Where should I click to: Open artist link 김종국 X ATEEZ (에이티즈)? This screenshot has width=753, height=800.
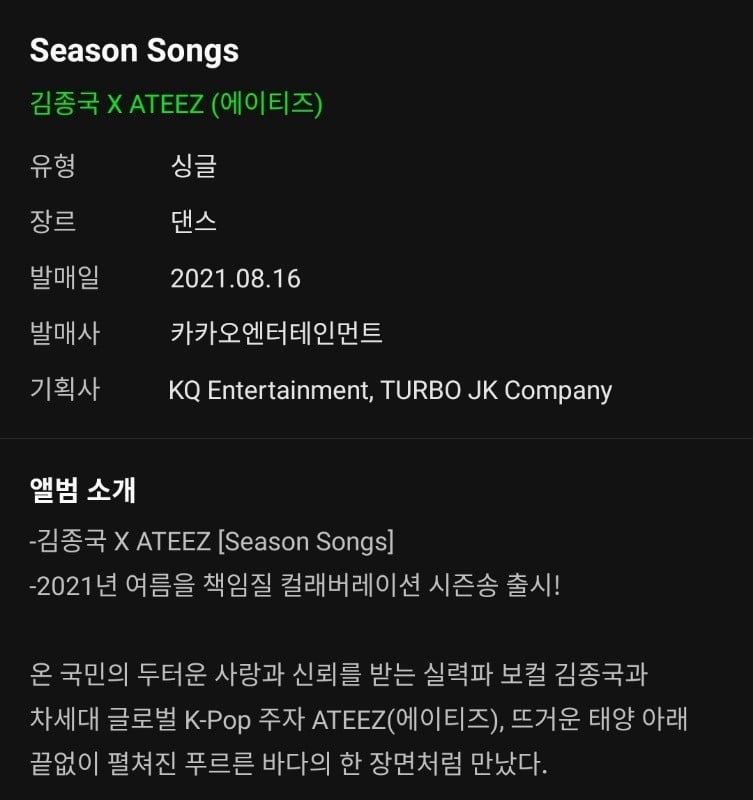(176, 104)
